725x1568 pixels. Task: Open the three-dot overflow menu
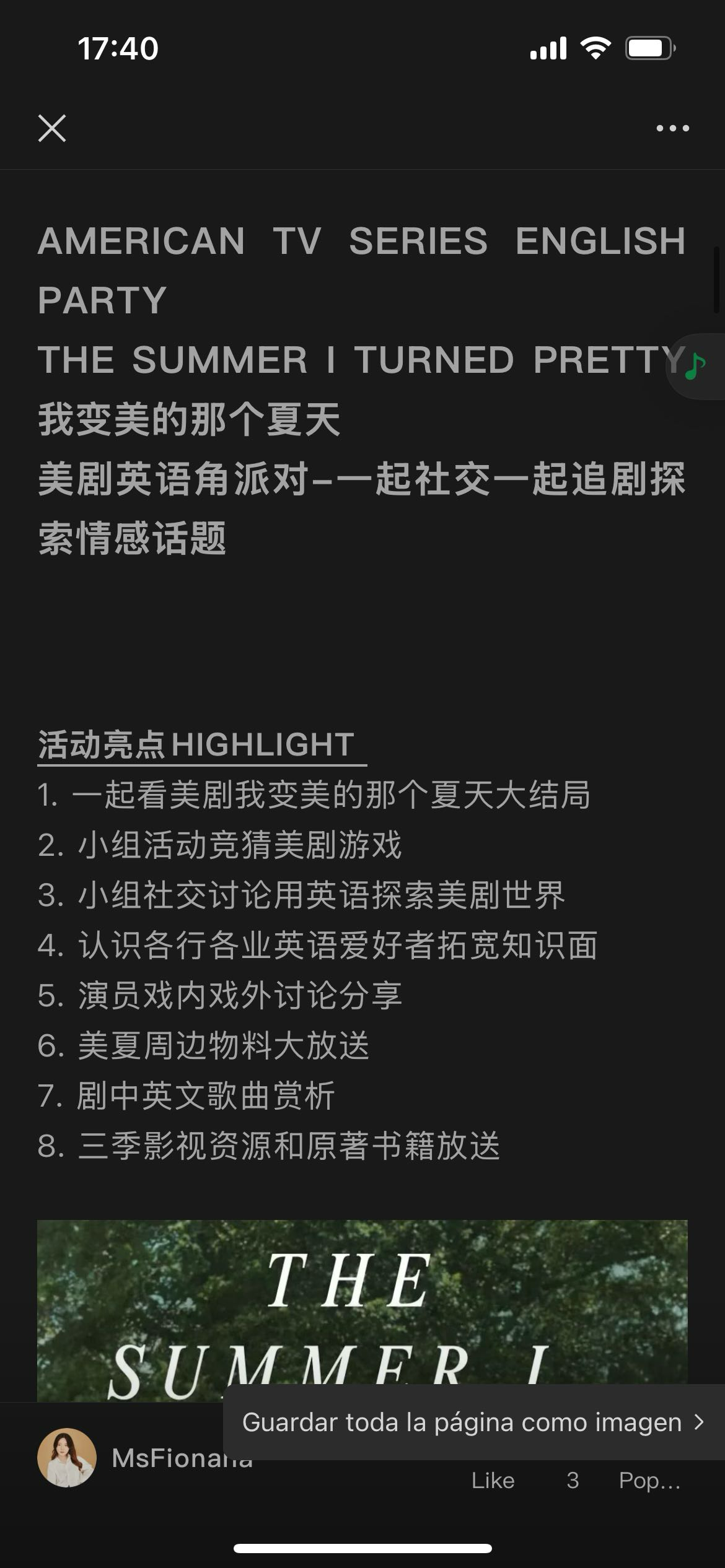(x=672, y=128)
